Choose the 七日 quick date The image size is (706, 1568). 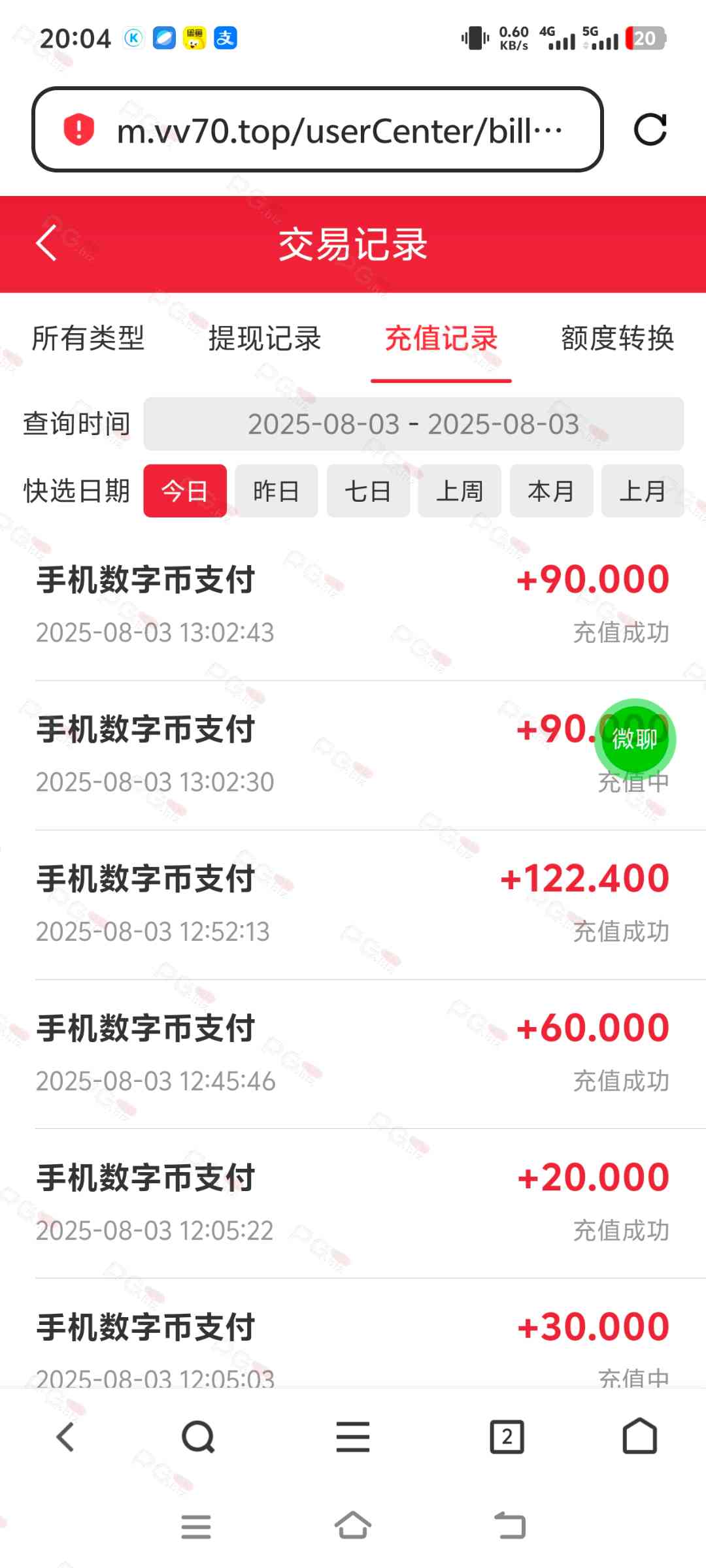tap(368, 491)
